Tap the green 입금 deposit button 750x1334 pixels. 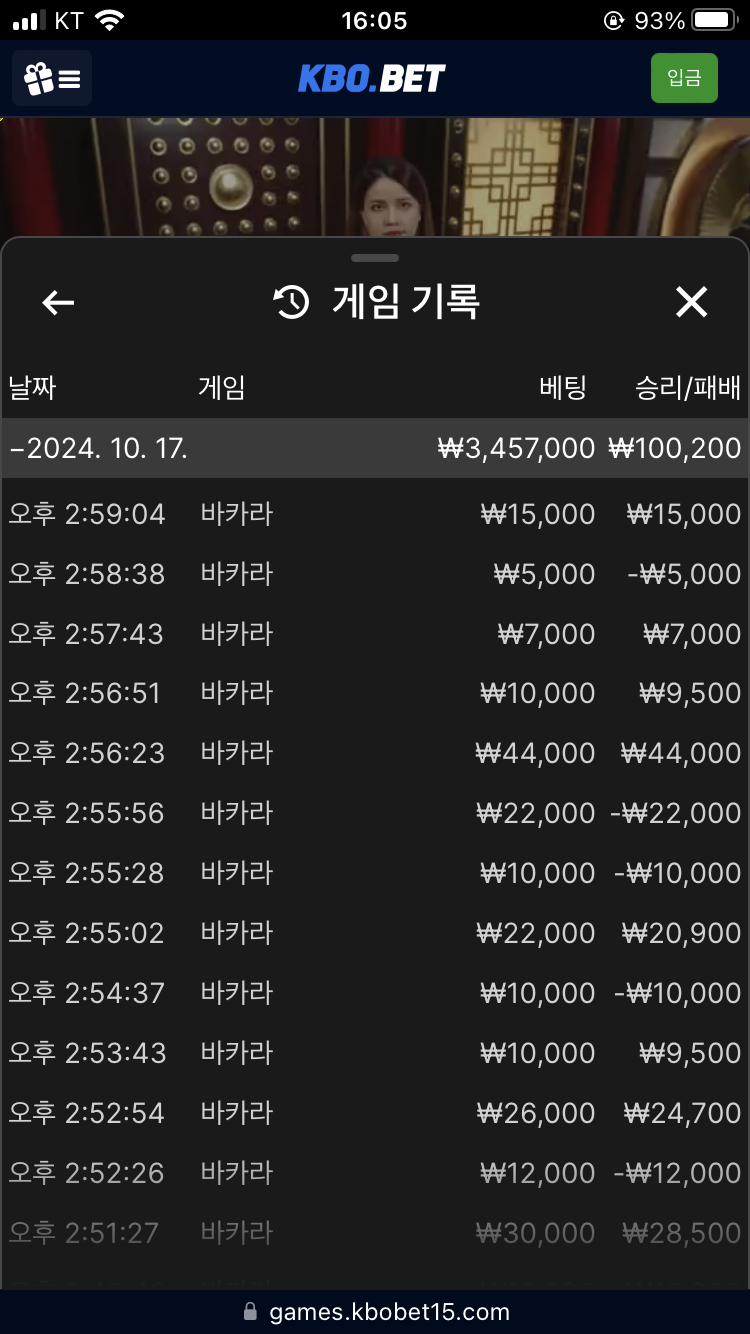coord(684,78)
